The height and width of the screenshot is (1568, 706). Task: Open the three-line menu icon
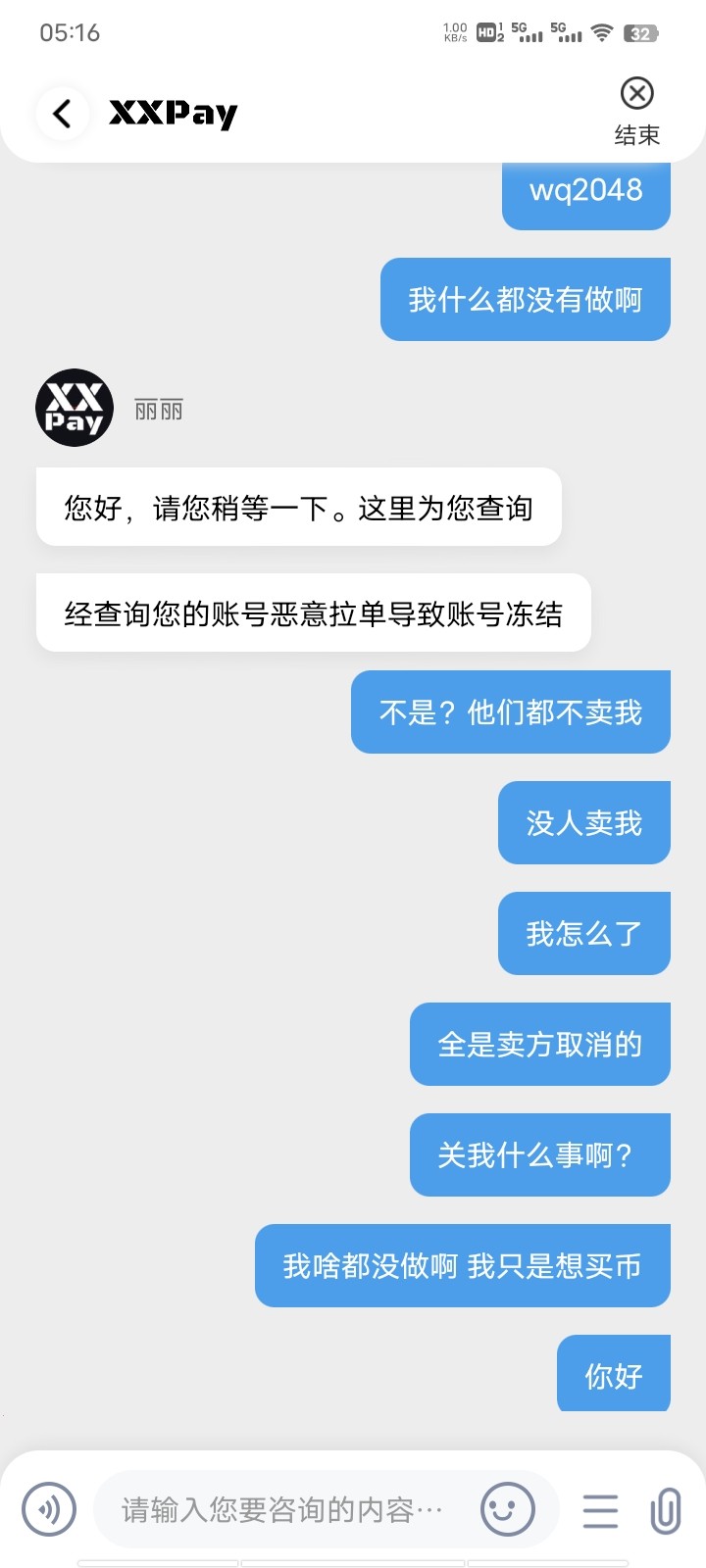[x=600, y=1510]
